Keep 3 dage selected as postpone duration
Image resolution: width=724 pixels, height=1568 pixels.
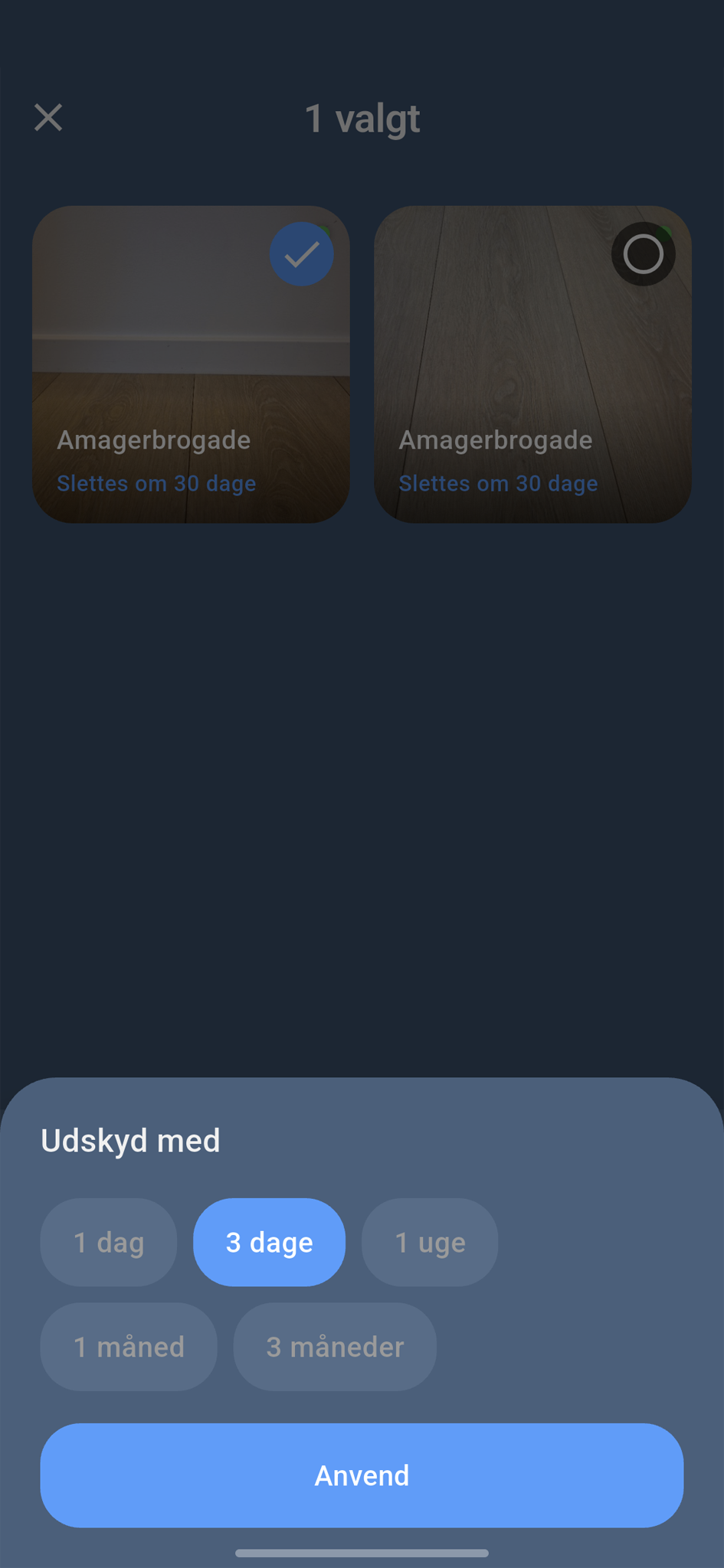(x=269, y=1242)
